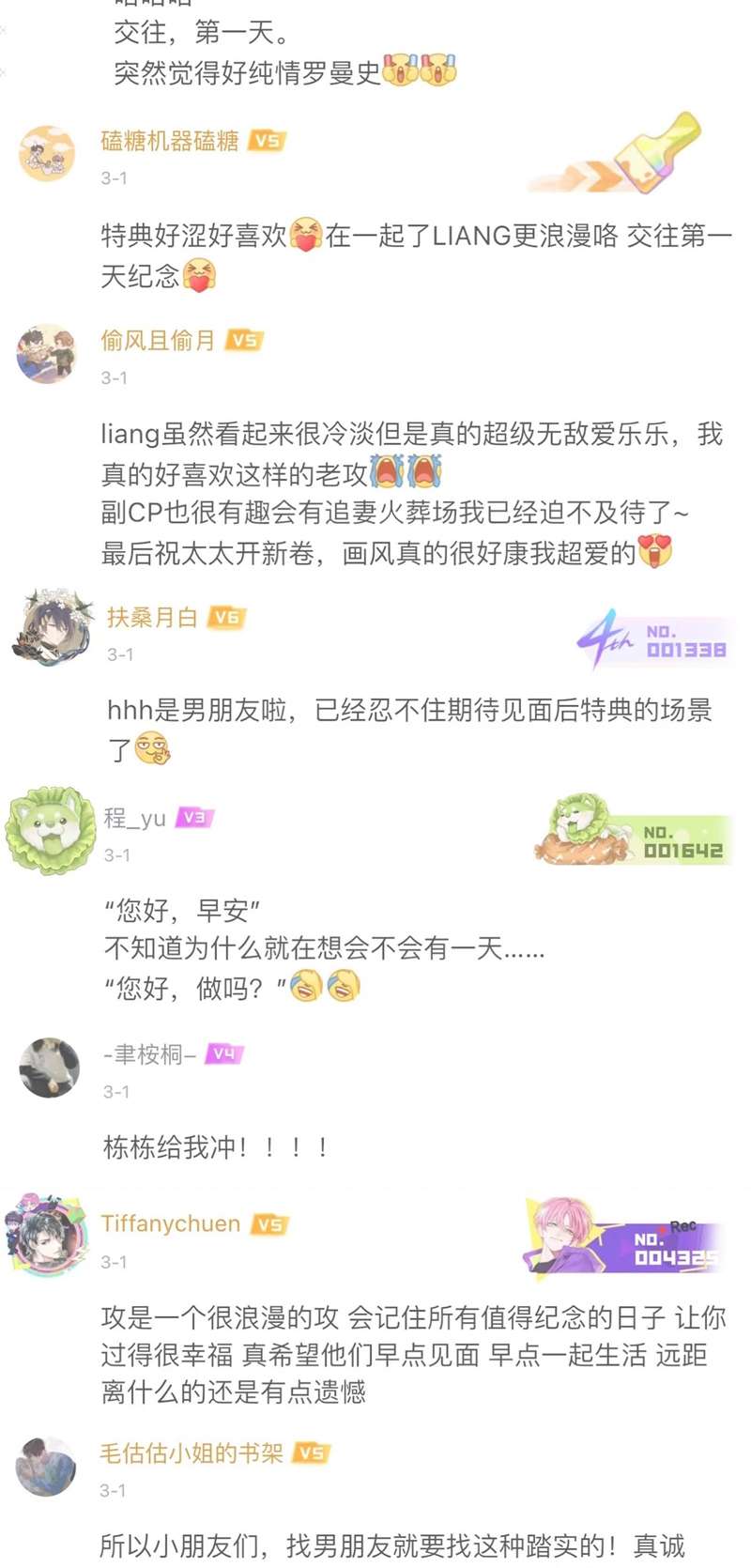Image resolution: width=751 pixels, height=1568 pixels.
Task: Open Tiffanychuen's profile avatar
Action: click(45, 1234)
